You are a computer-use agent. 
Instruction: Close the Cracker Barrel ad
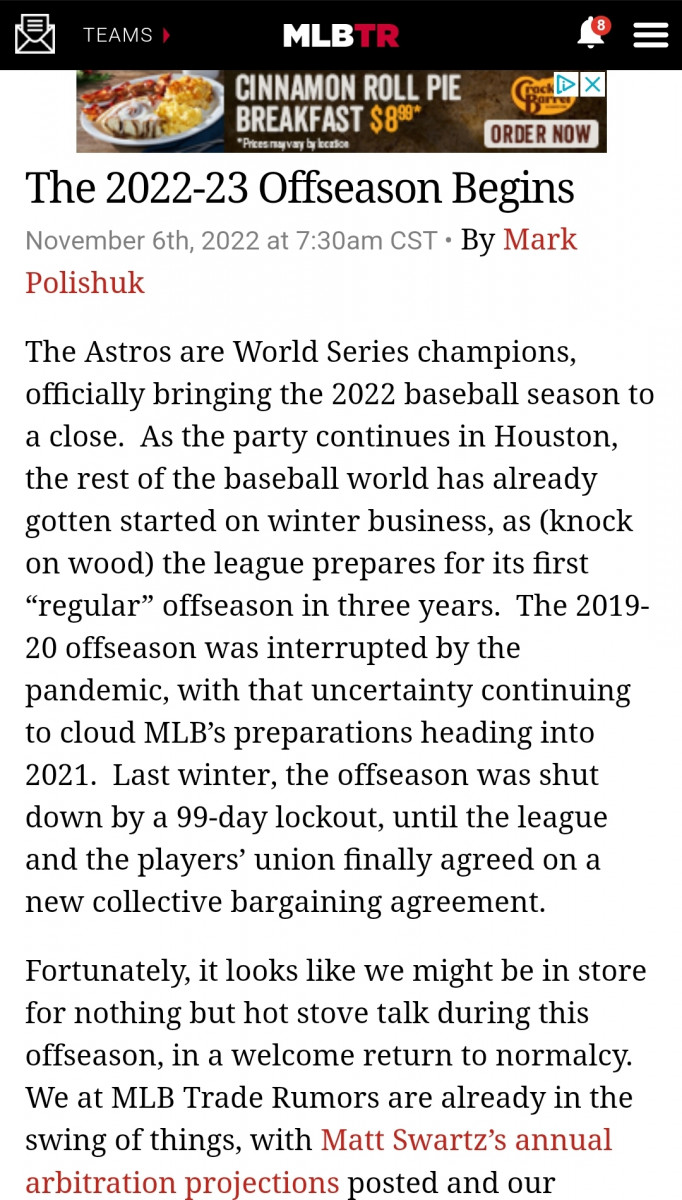(x=593, y=84)
